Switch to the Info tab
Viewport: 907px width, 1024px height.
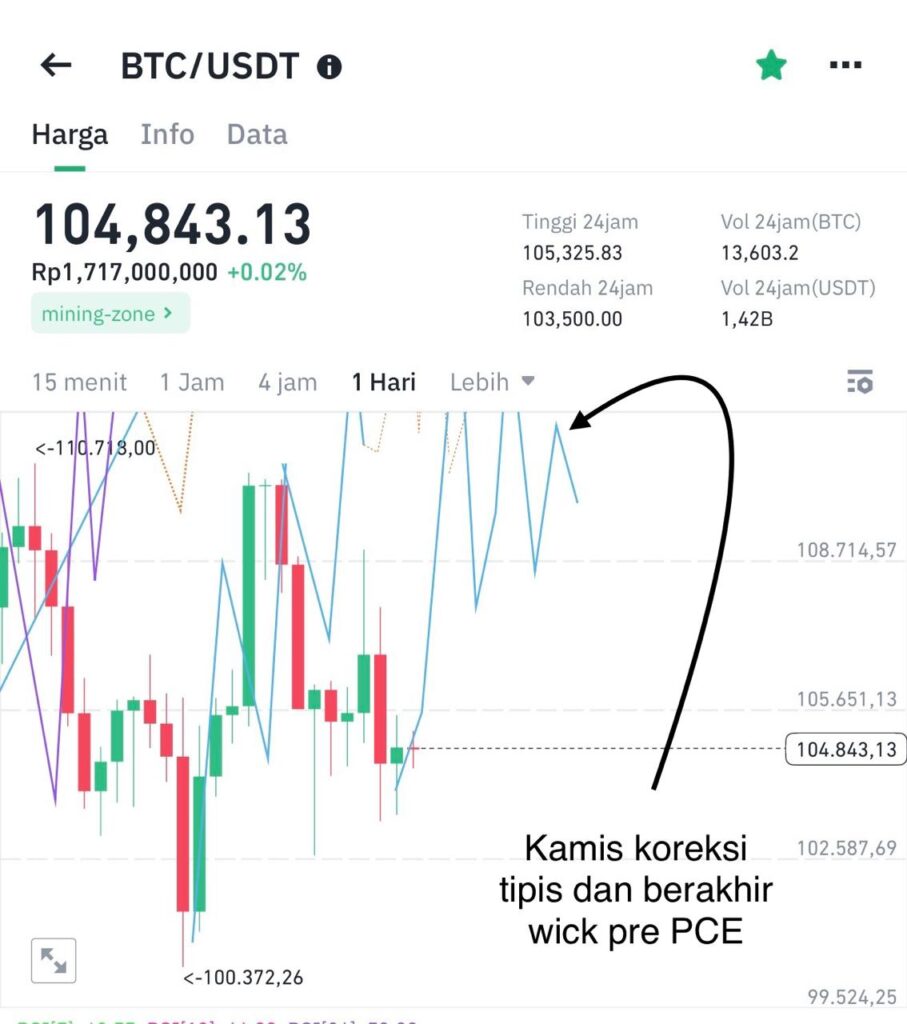[x=167, y=135]
